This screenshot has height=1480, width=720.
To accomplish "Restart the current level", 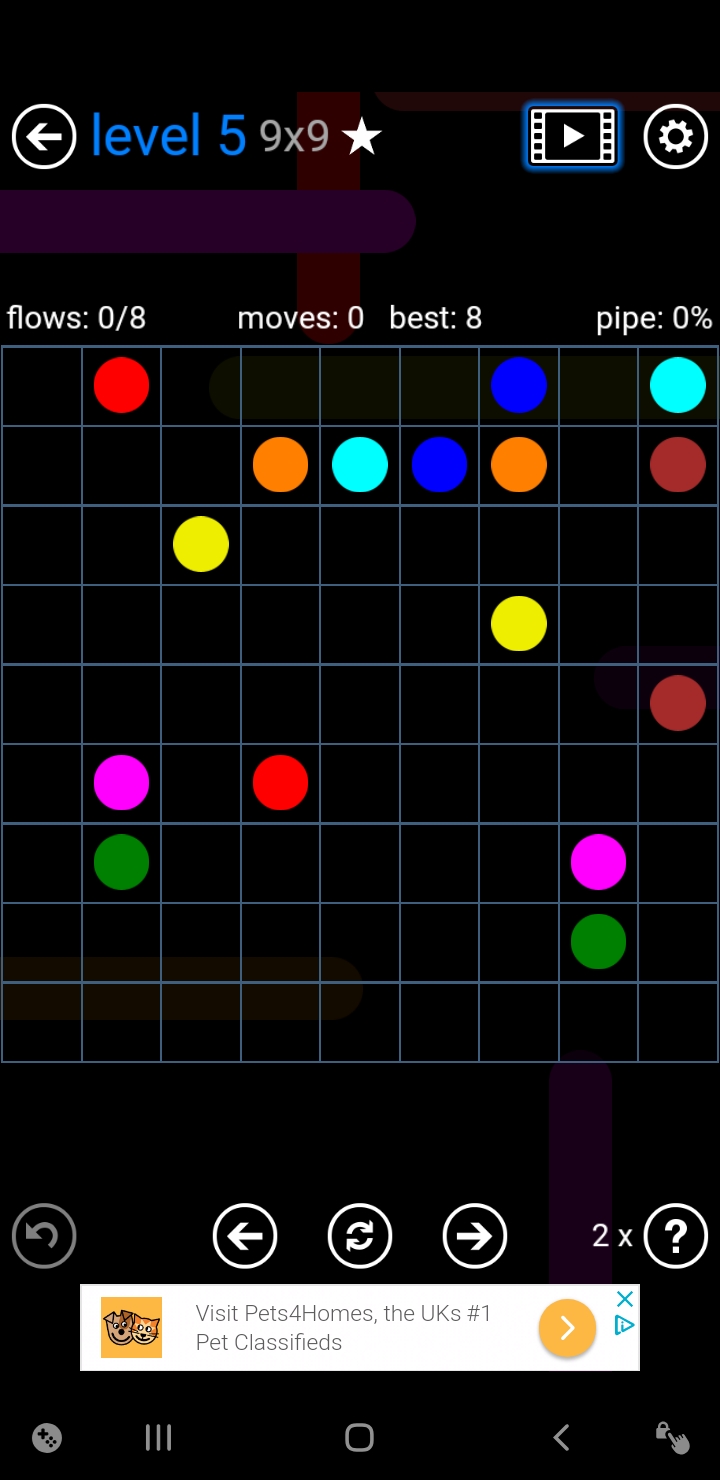I will click(360, 1236).
